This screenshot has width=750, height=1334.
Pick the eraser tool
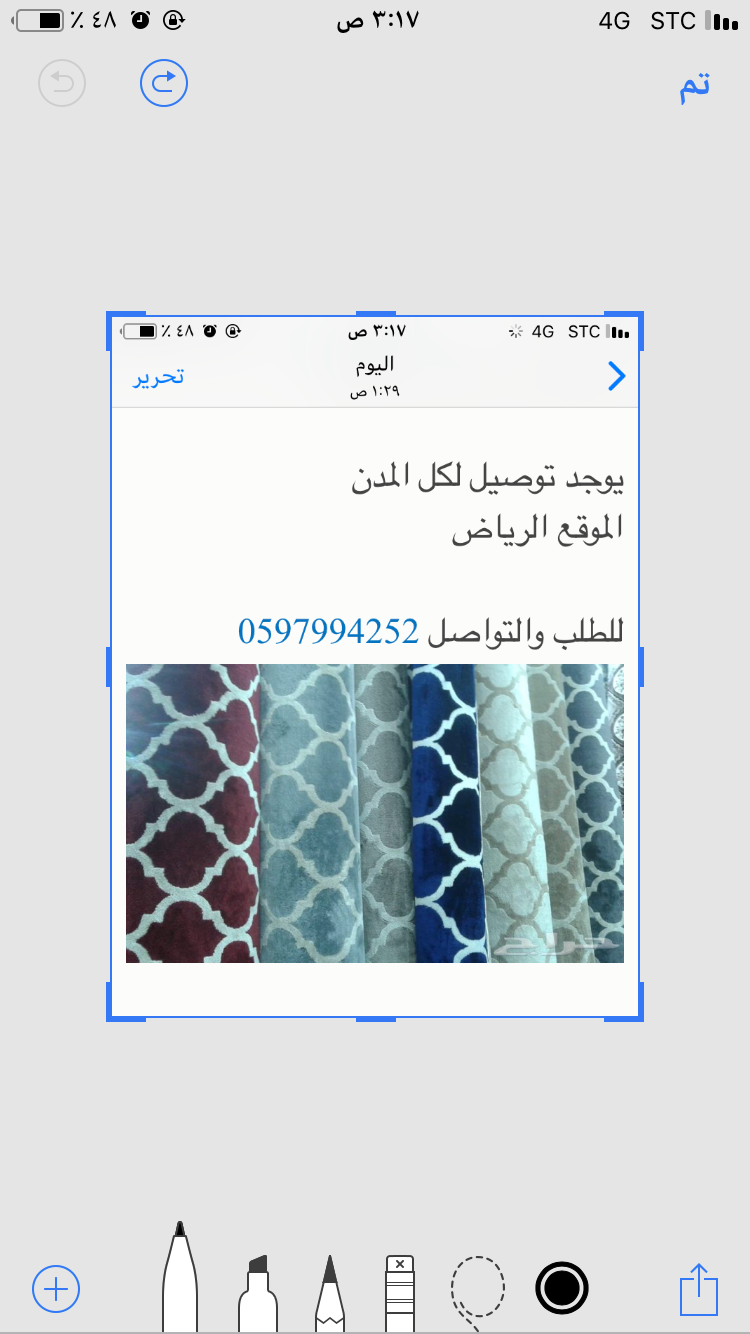[x=399, y=1294]
